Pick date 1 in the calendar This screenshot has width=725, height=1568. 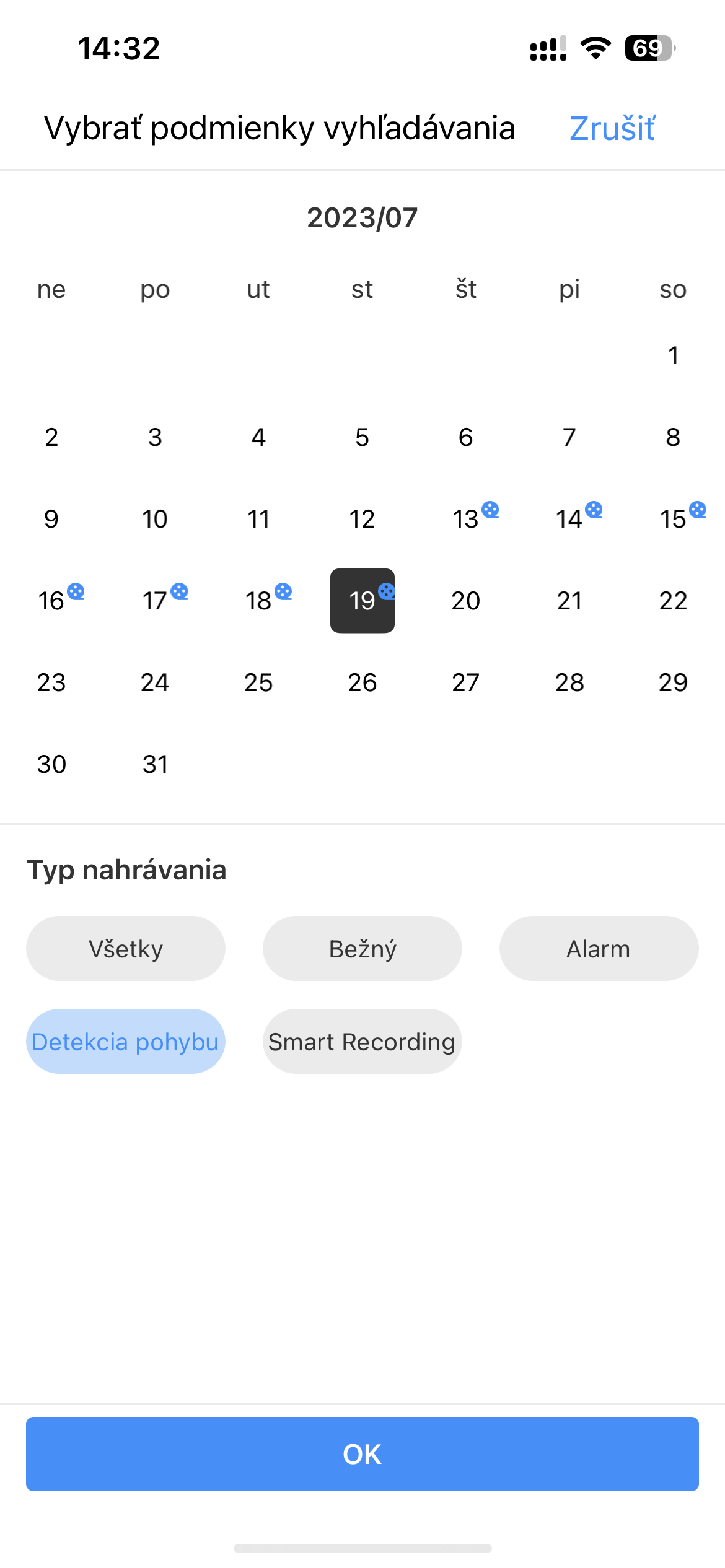coord(673,355)
